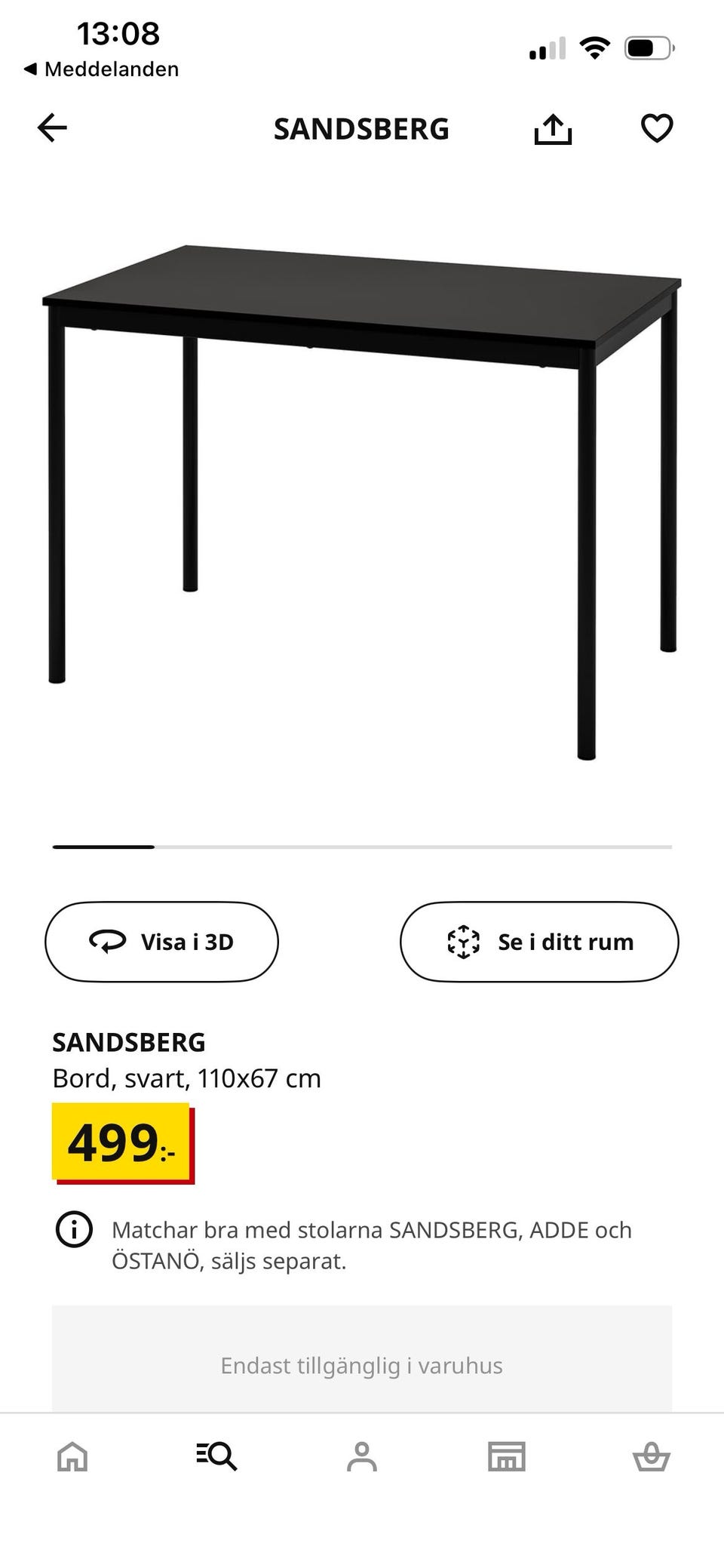The width and height of the screenshot is (724, 1568).
Task: Open search from the bottom navigation
Action: [217, 1456]
